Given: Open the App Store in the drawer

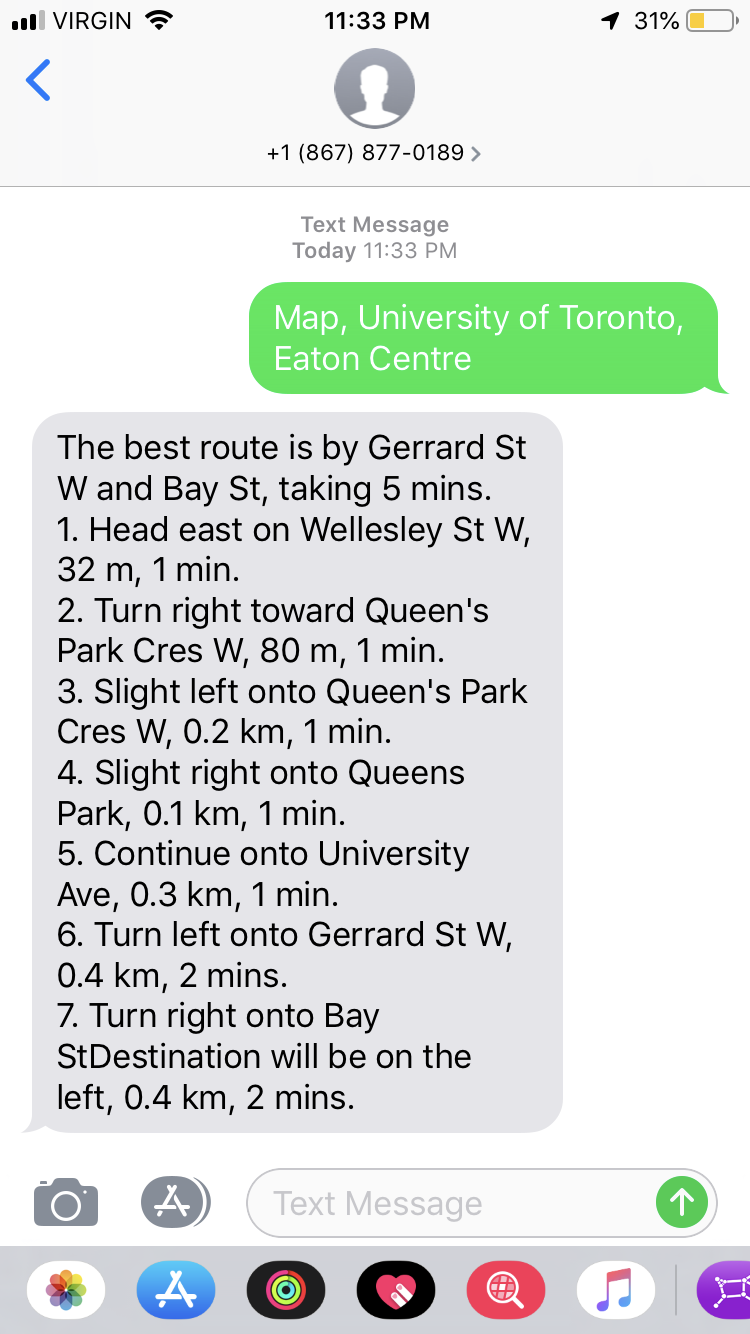Looking at the screenshot, I should click(176, 1289).
